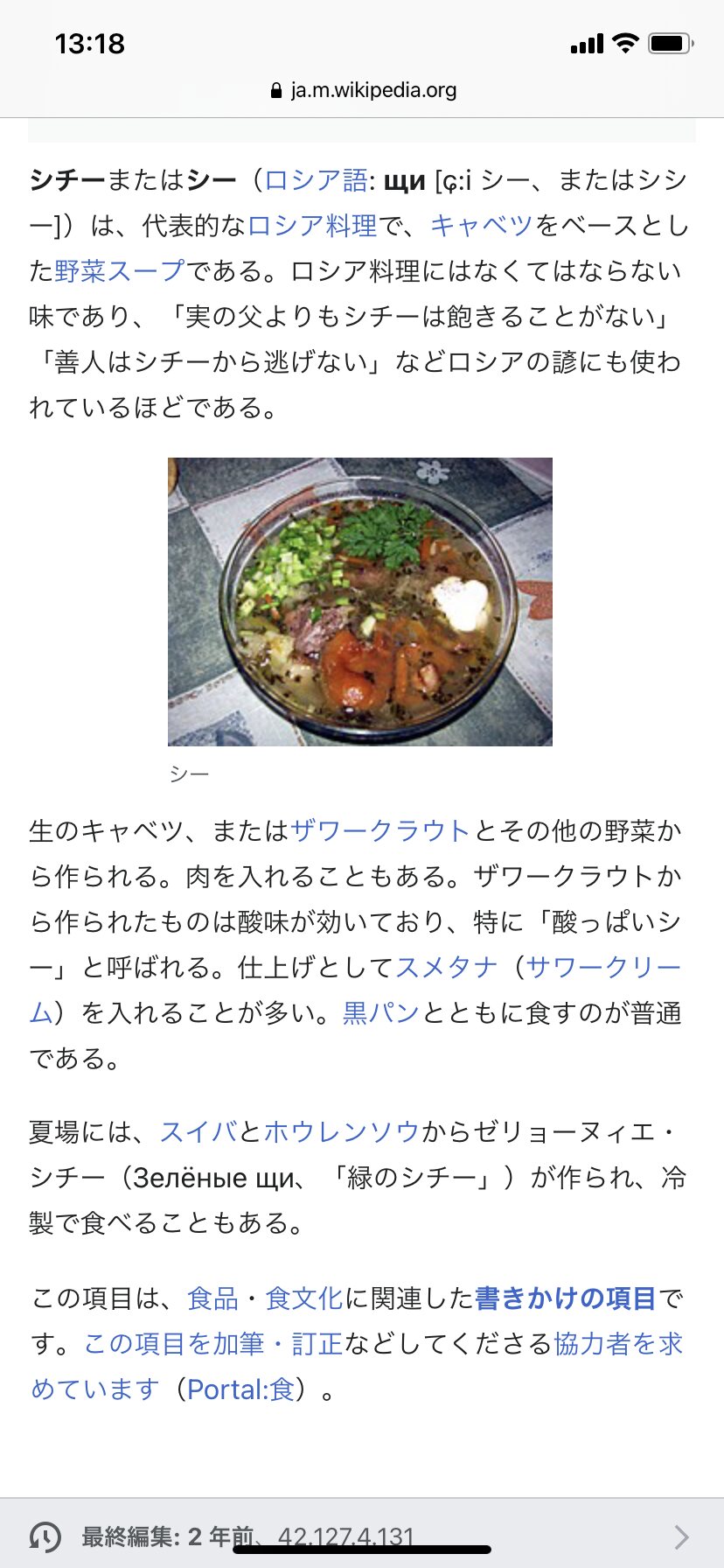Open the Portal:食 link
724x1568 pixels.
pos(241,1389)
